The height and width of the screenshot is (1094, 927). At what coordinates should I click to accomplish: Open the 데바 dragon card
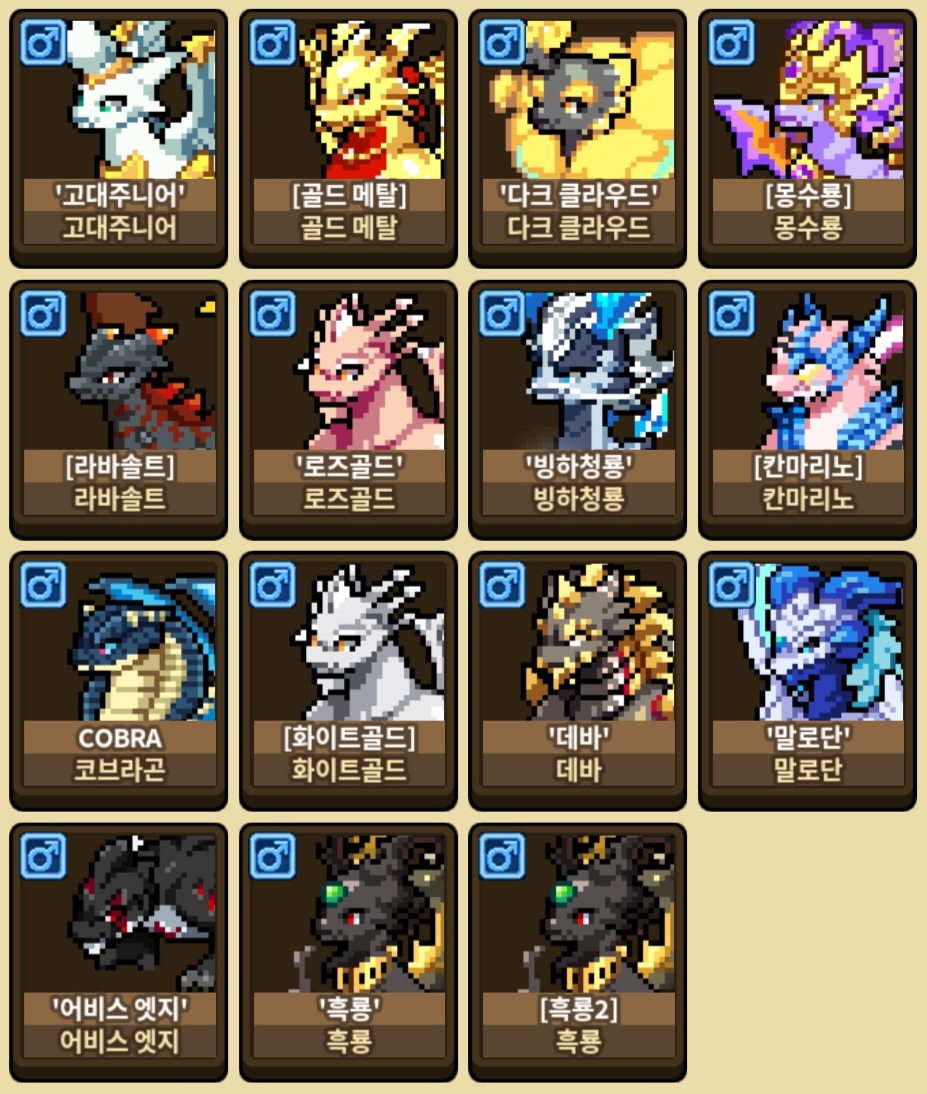click(578, 681)
